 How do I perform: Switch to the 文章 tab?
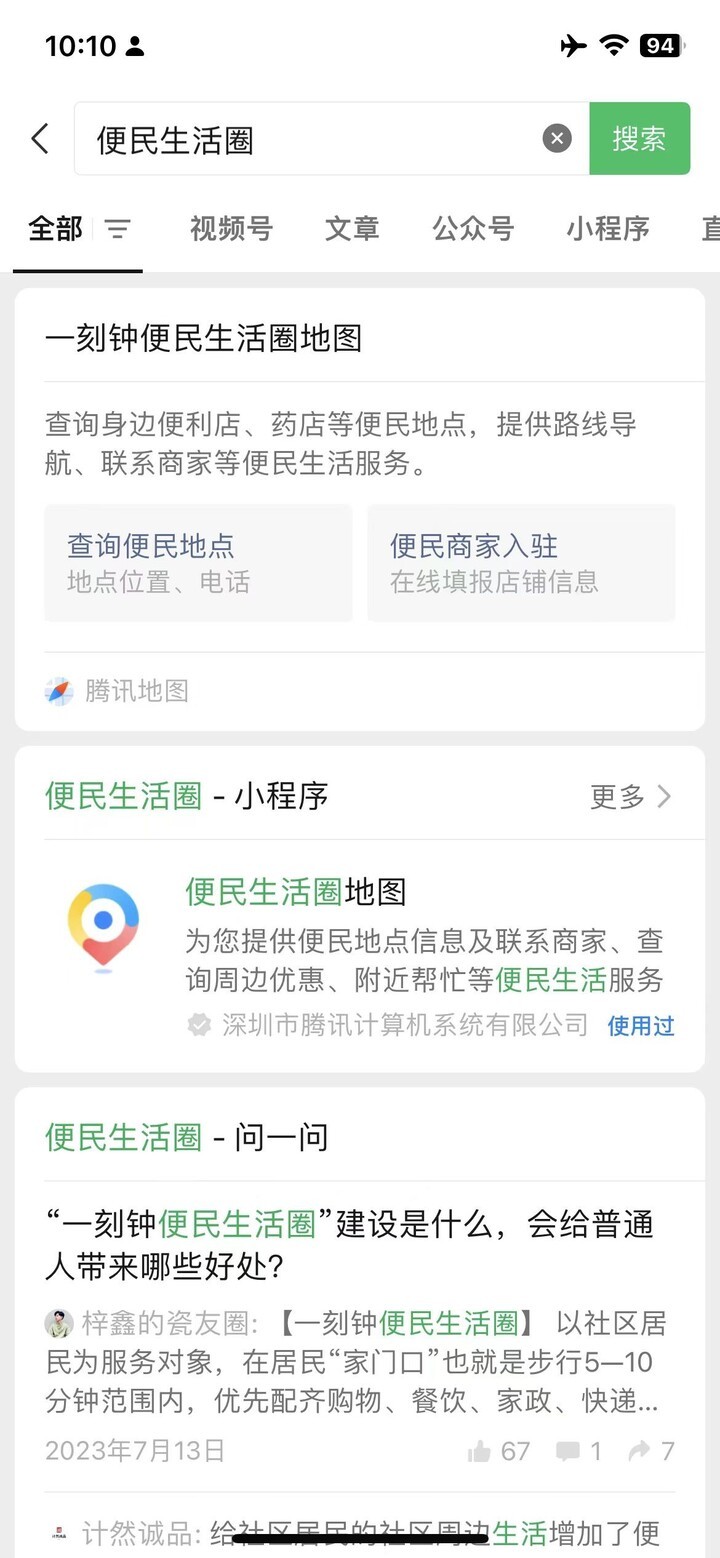(x=352, y=229)
